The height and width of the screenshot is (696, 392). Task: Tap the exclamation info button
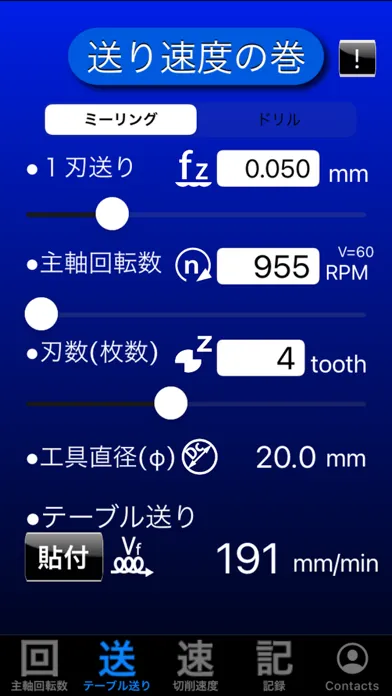[357, 58]
